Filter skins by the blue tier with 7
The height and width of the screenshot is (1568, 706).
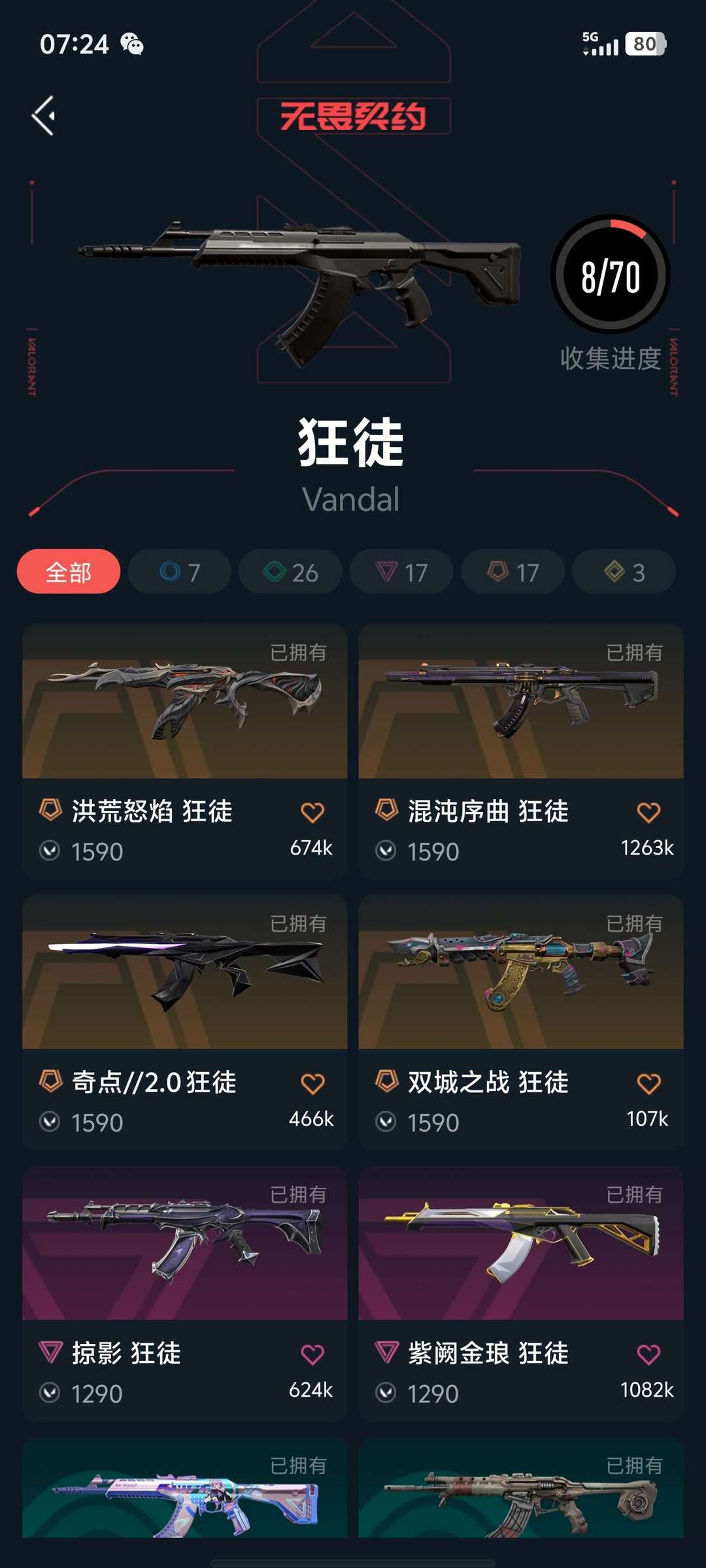pos(180,572)
